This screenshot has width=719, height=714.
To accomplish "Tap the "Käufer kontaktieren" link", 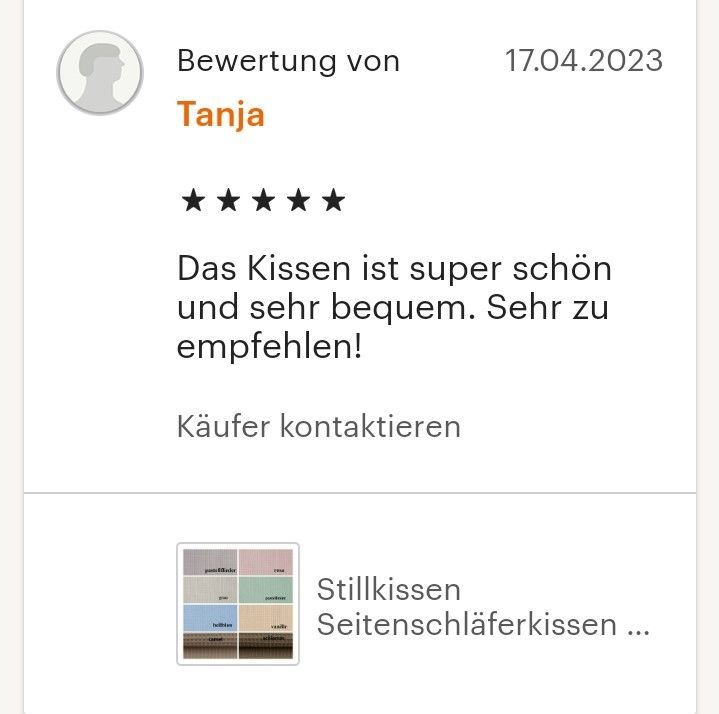I will [318, 426].
